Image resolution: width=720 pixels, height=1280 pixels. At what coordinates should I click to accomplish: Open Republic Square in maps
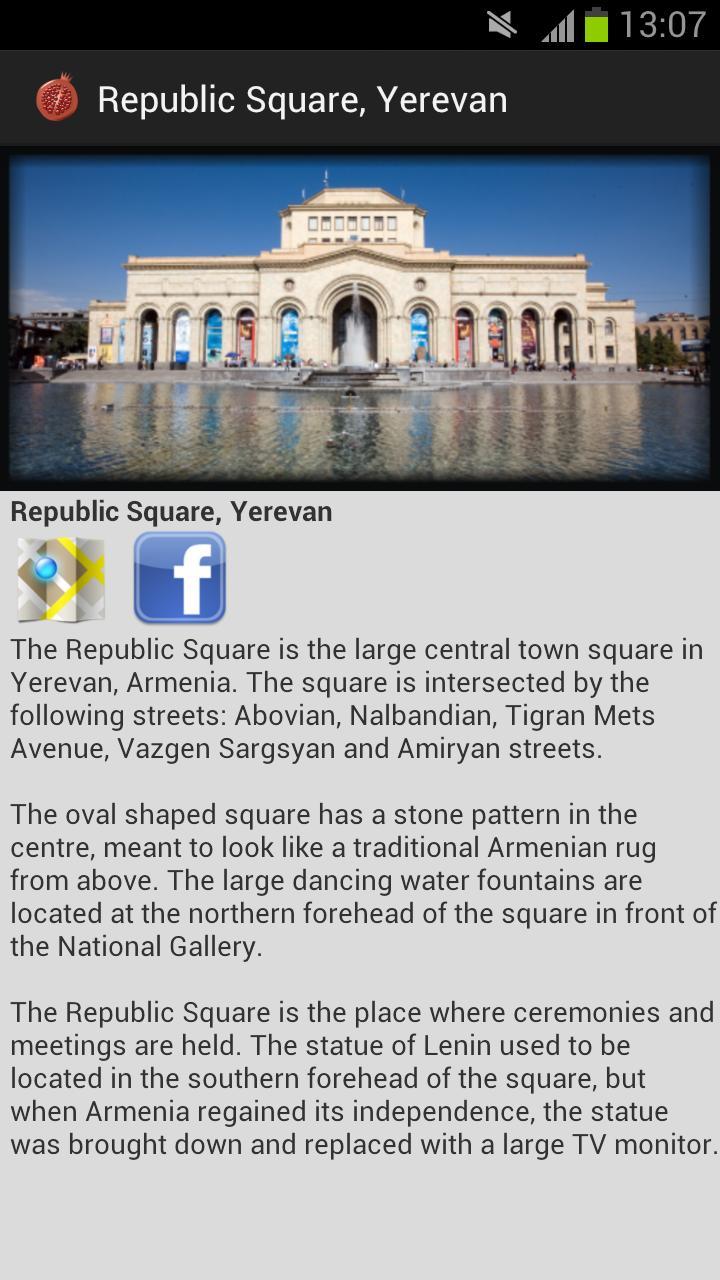tap(61, 579)
